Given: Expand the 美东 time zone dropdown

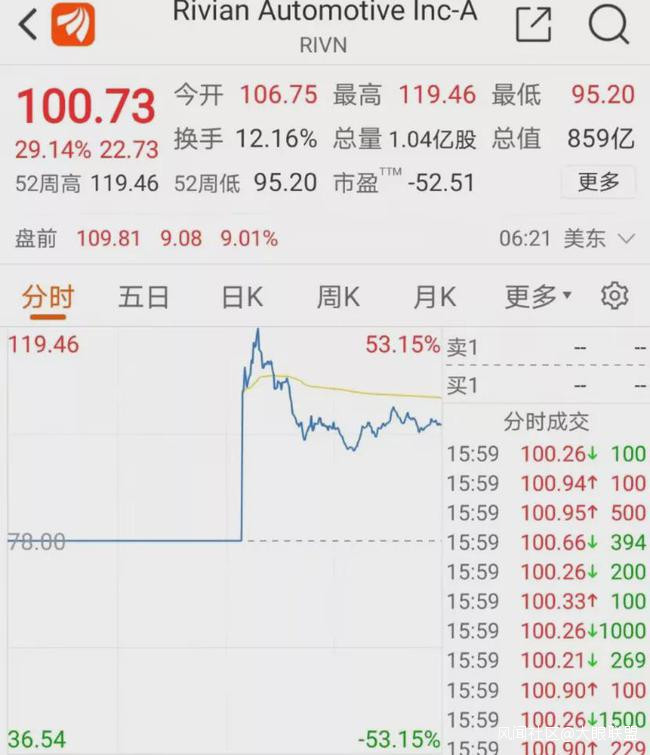Looking at the screenshot, I should (x=598, y=239).
